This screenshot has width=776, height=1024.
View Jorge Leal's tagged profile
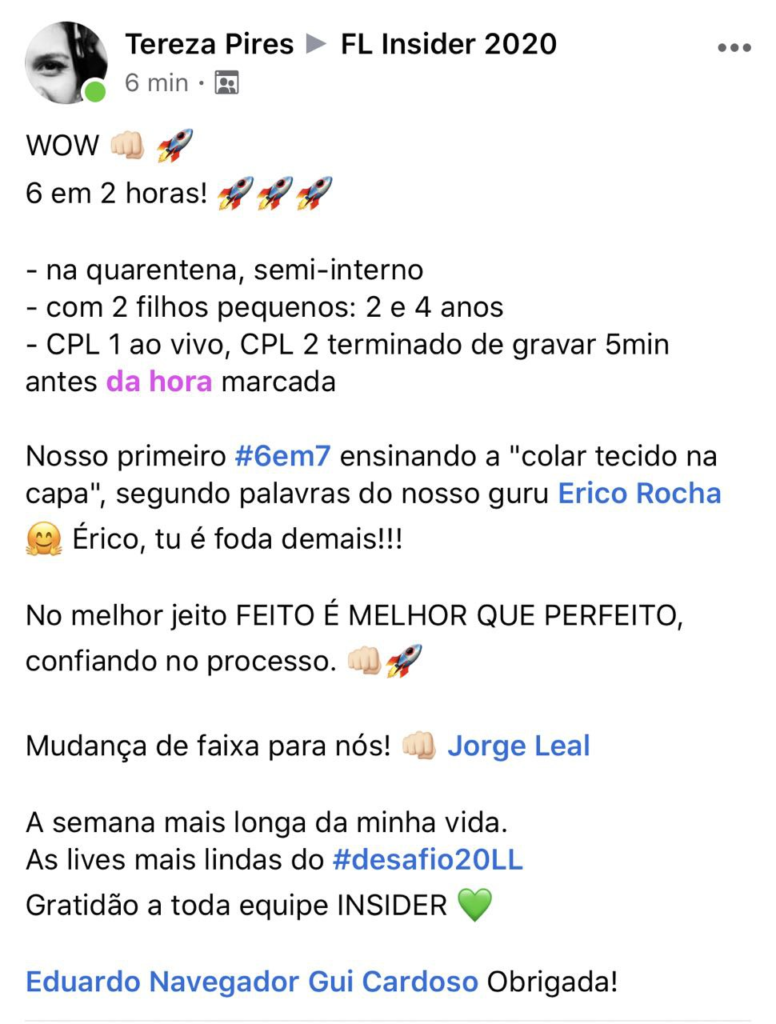coord(518,746)
